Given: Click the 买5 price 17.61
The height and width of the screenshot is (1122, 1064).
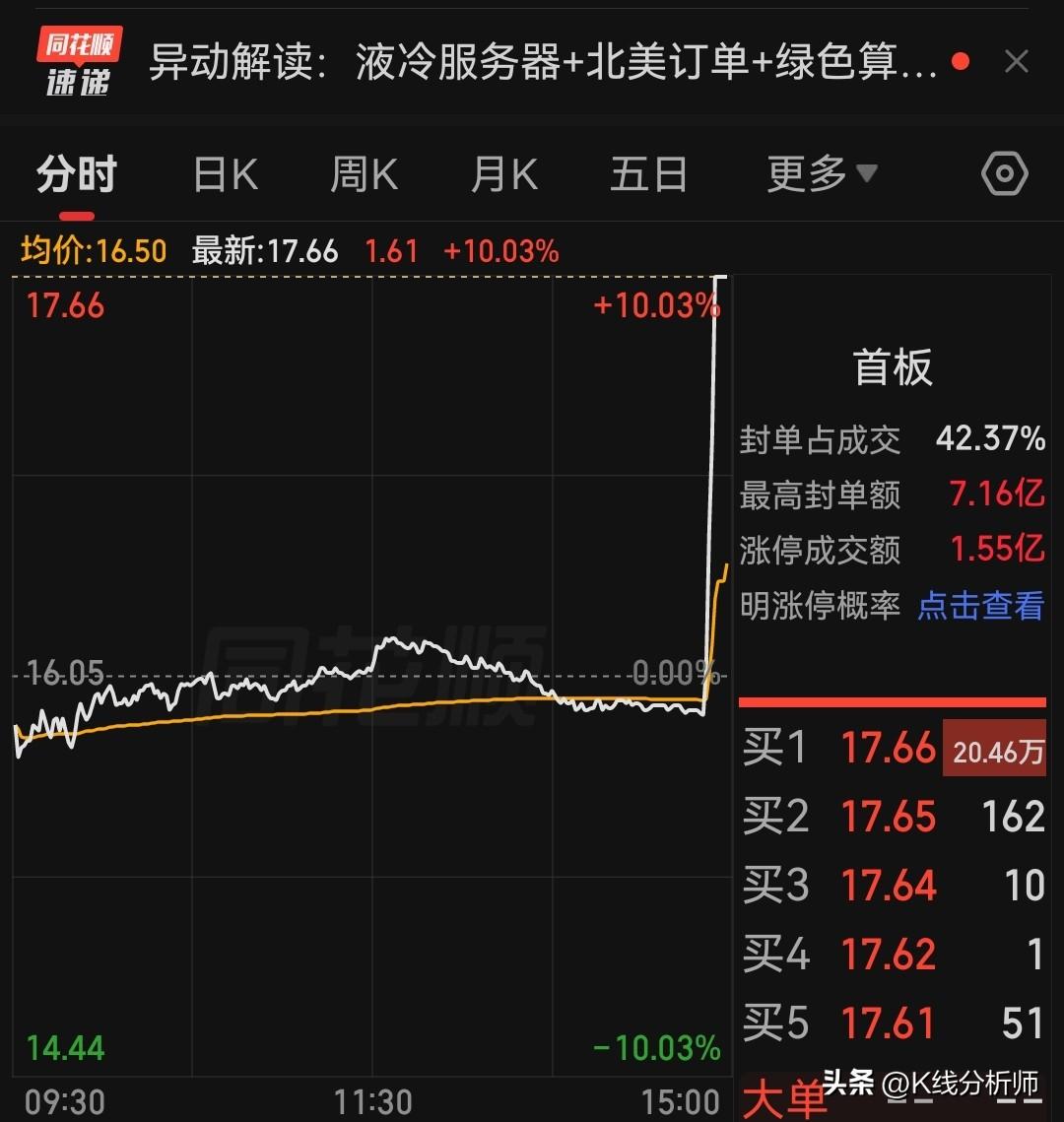Looking at the screenshot, I should click(888, 1022).
